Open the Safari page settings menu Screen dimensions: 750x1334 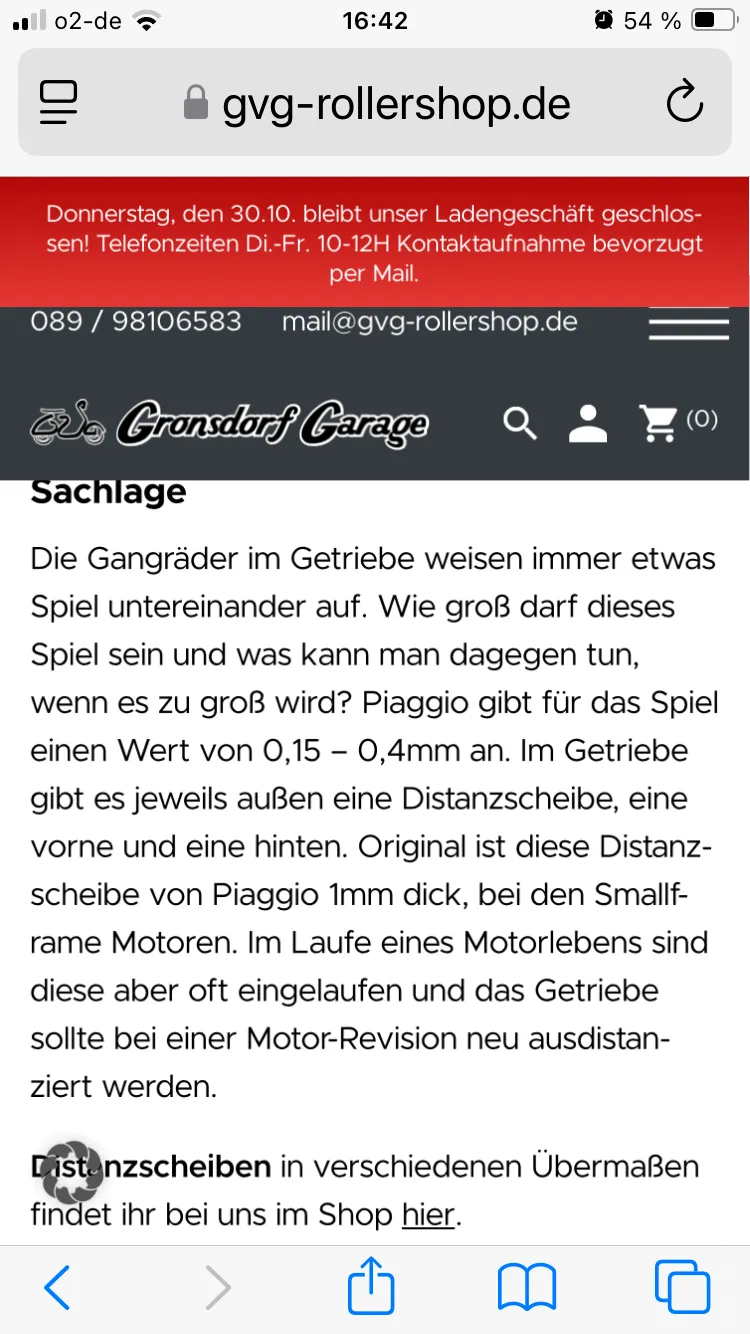59,102
